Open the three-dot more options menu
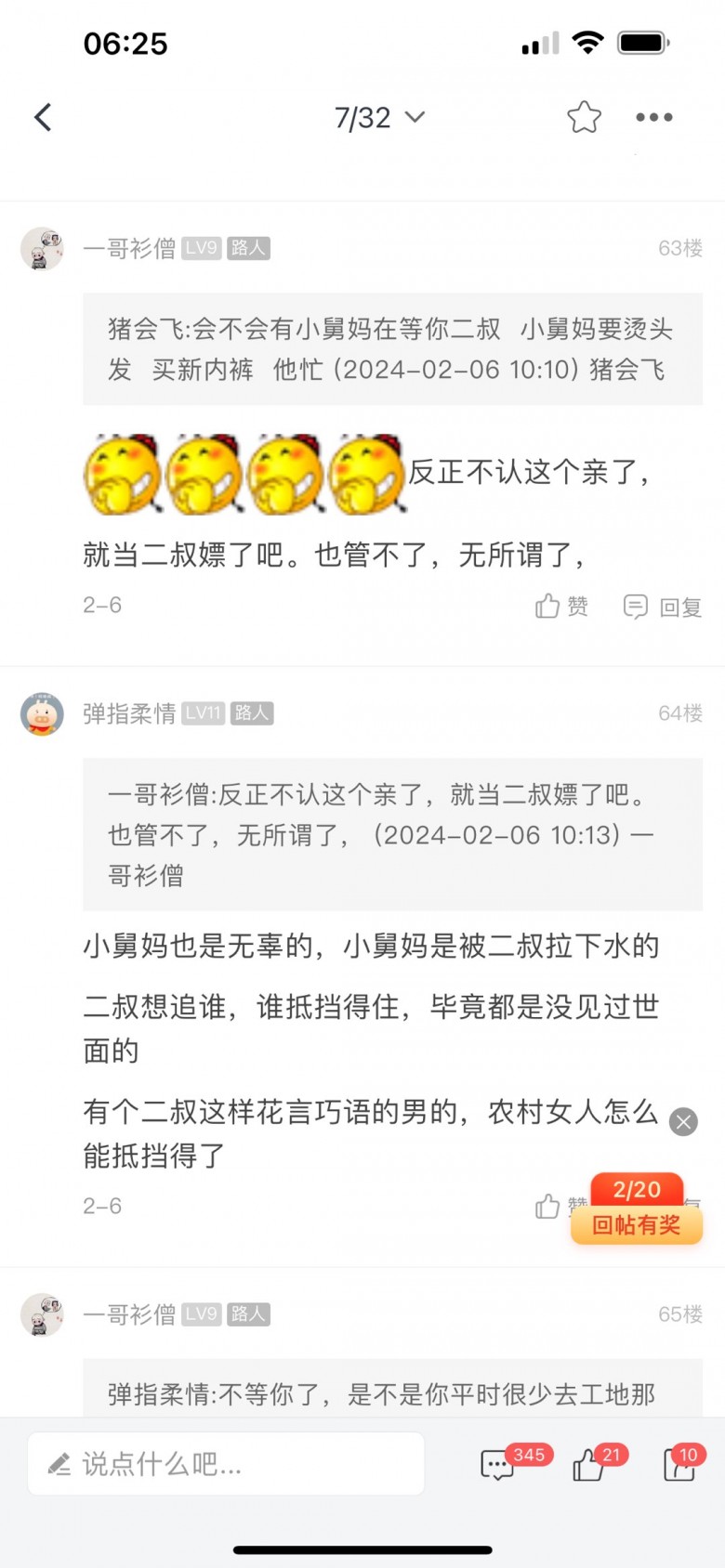 click(x=653, y=118)
